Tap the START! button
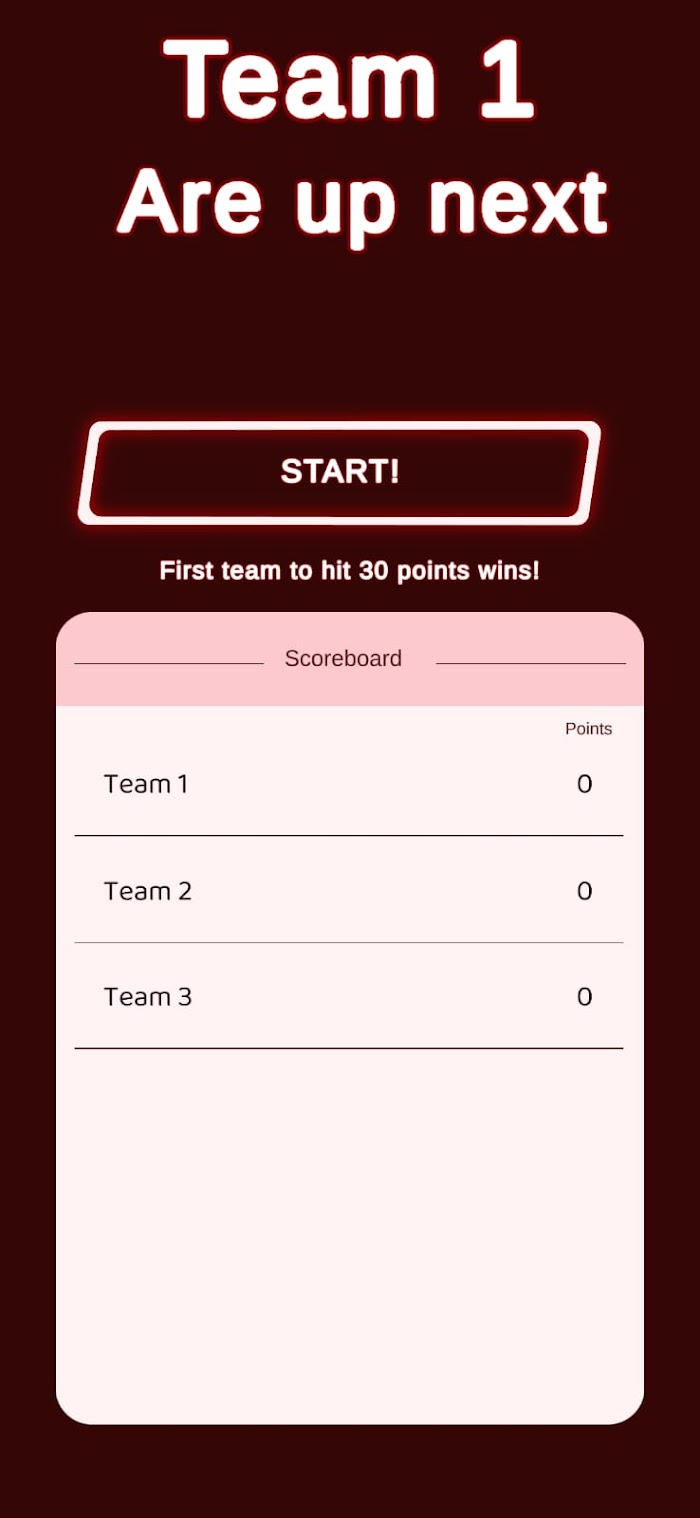This screenshot has width=700, height=1518. (340, 472)
